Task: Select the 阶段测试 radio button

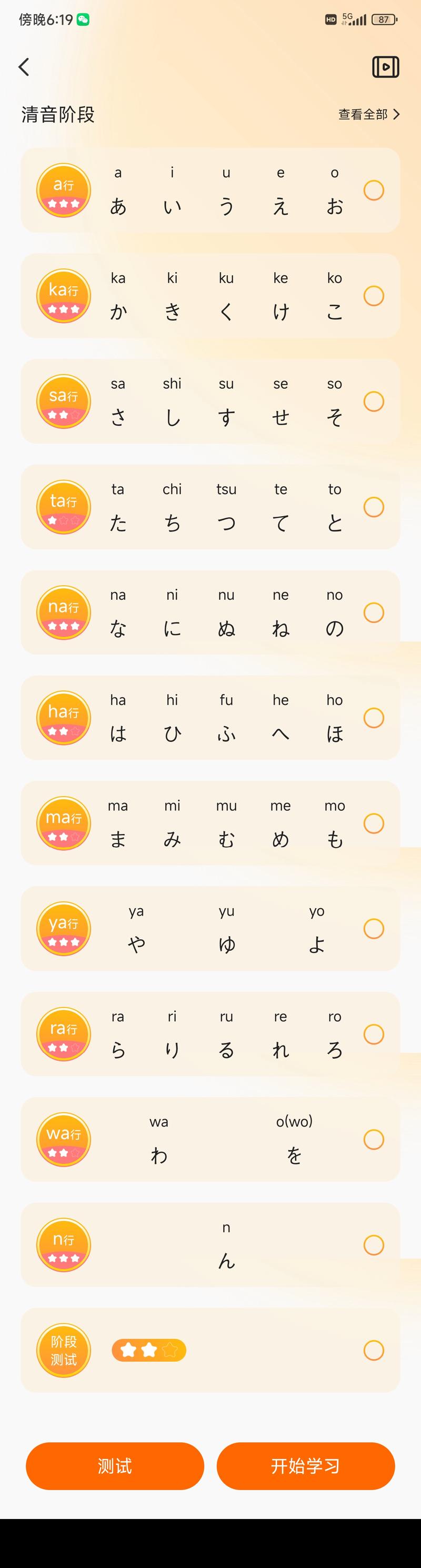Action: click(374, 1351)
